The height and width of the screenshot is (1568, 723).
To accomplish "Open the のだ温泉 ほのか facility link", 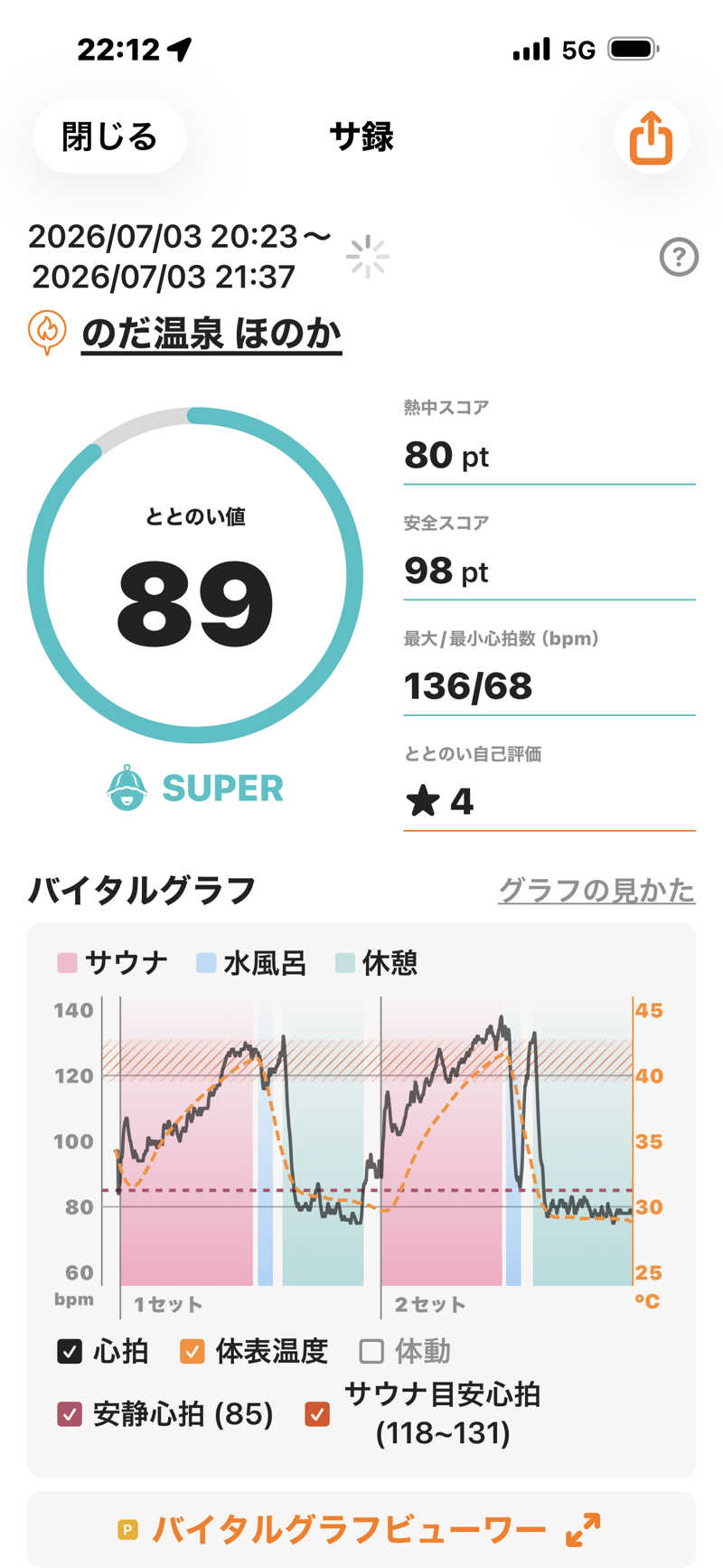I will click(x=211, y=333).
